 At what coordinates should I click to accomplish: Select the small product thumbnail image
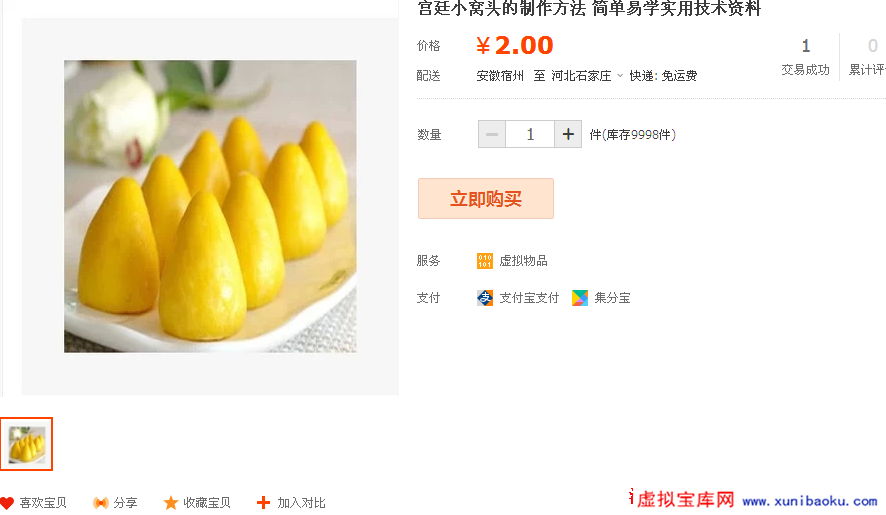(27, 444)
